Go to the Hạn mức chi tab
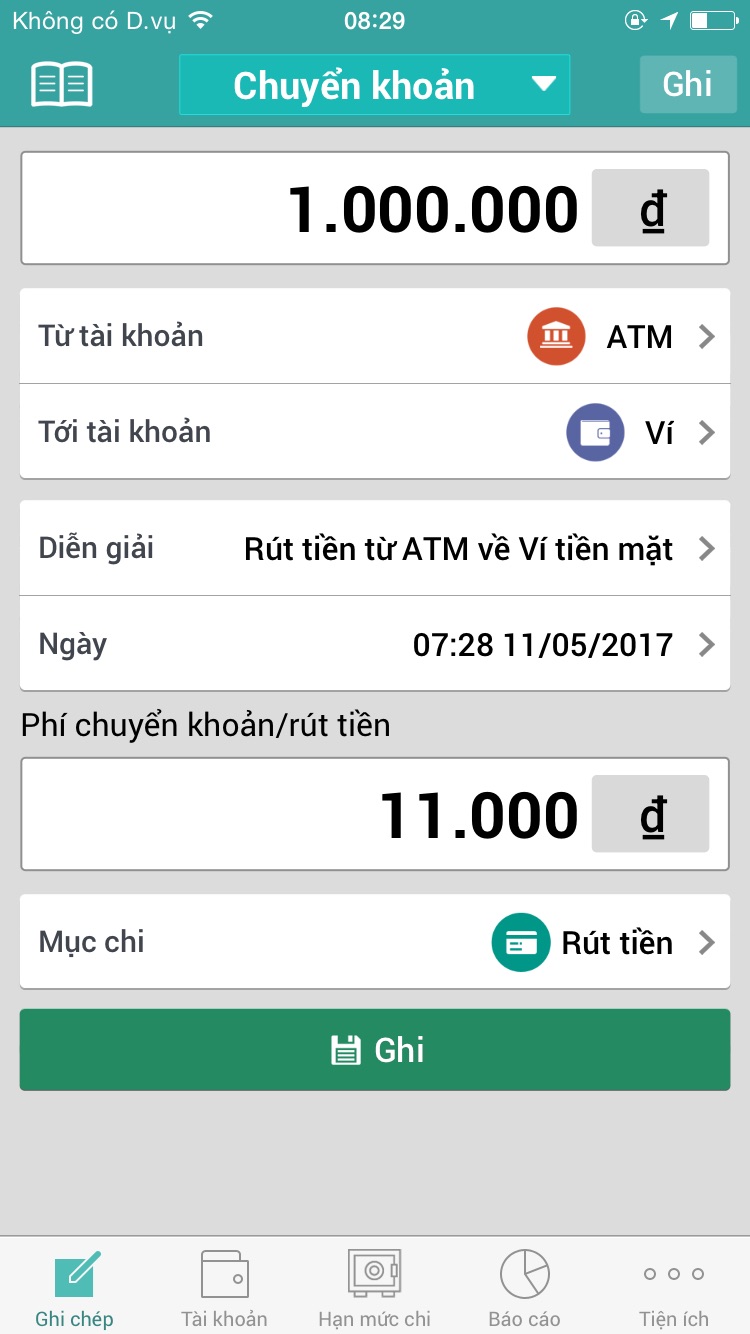This screenshot has height=1334, width=750. pyautogui.click(x=375, y=1288)
